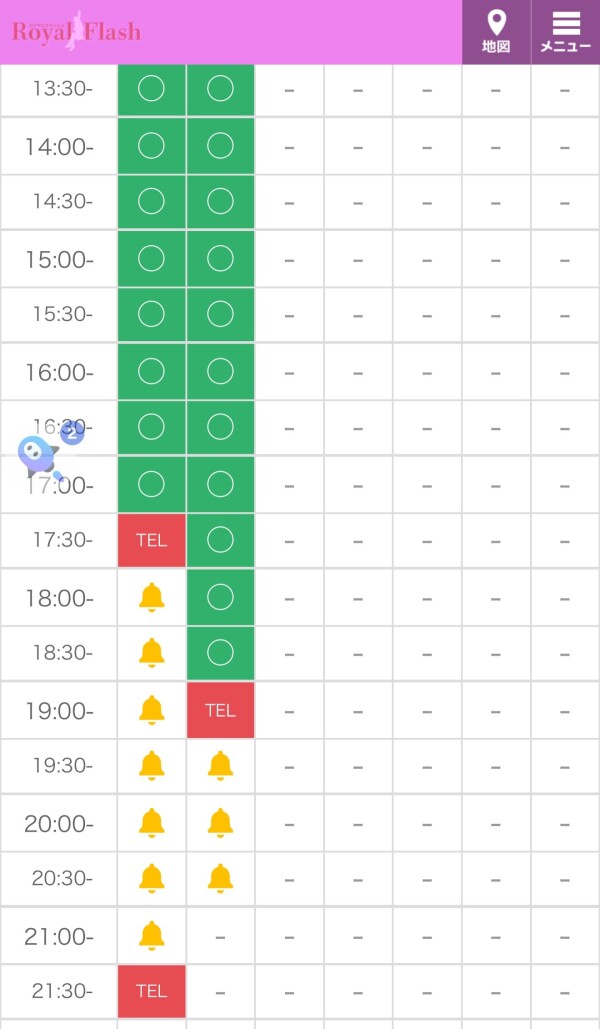Open the map (地図) button
The height and width of the screenshot is (1029, 600).
click(x=496, y=32)
